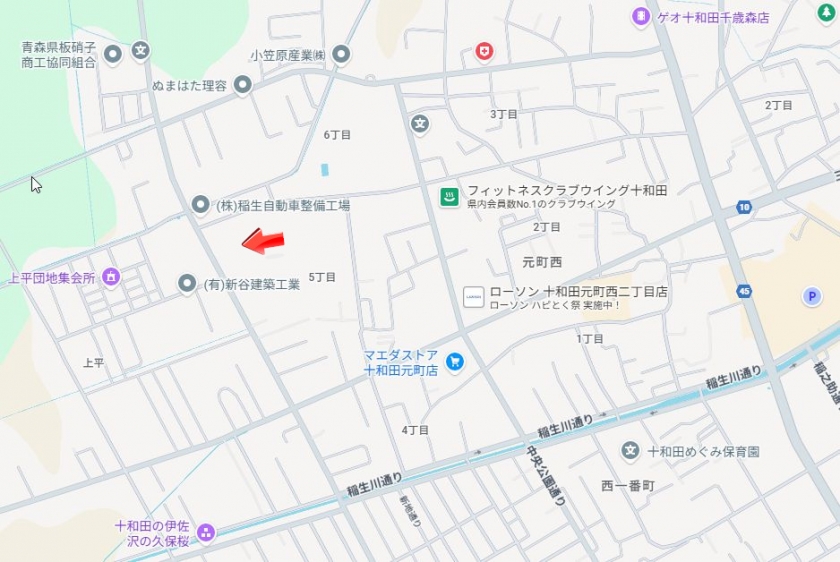This screenshot has height=562, width=840.
Task: Tap the parking P marker
Action: point(812,296)
